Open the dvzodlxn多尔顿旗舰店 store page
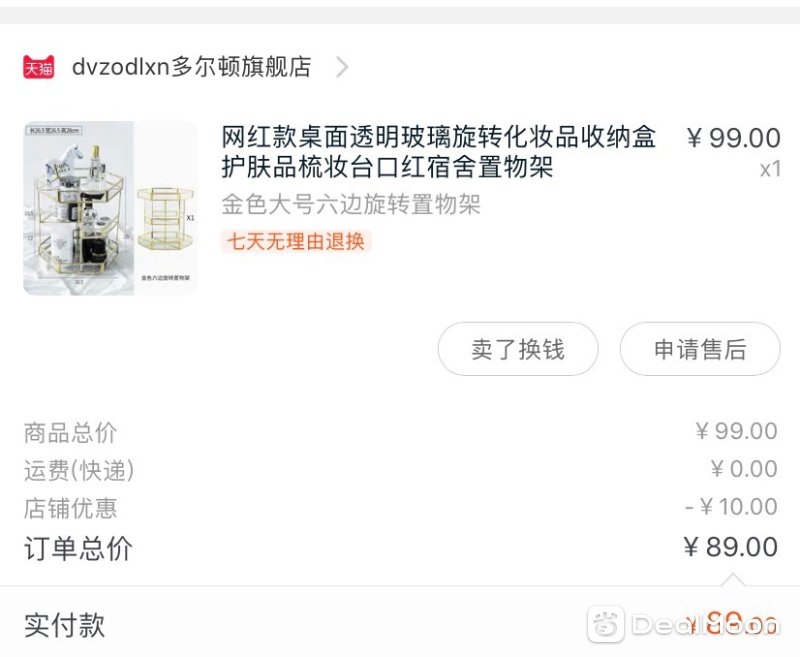The width and height of the screenshot is (800, 657). pyautogui.click(x=191, y=67)
